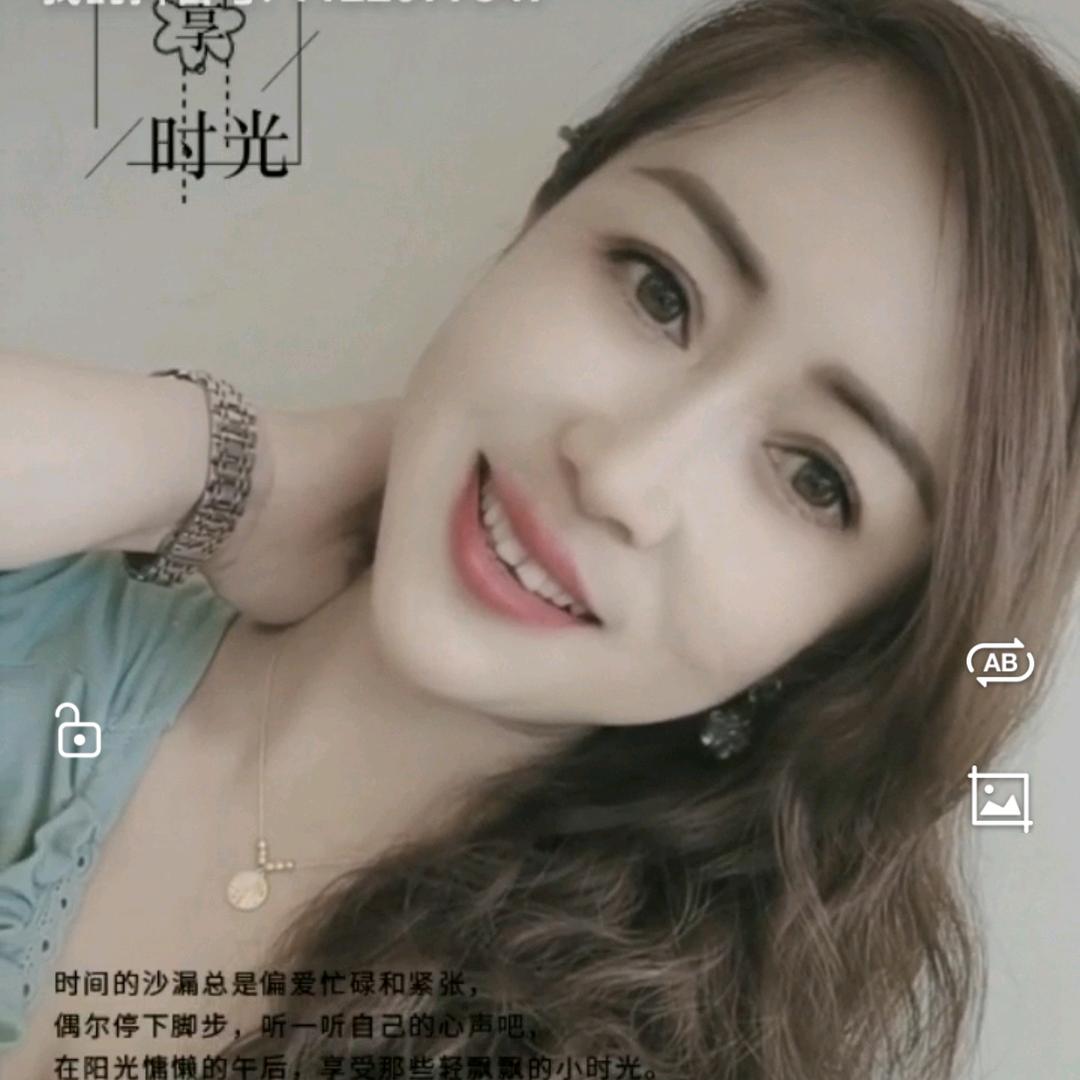1080x1080 pixels.
Task: Enable A-B repeat loop
Action: (x=999, y=662)
